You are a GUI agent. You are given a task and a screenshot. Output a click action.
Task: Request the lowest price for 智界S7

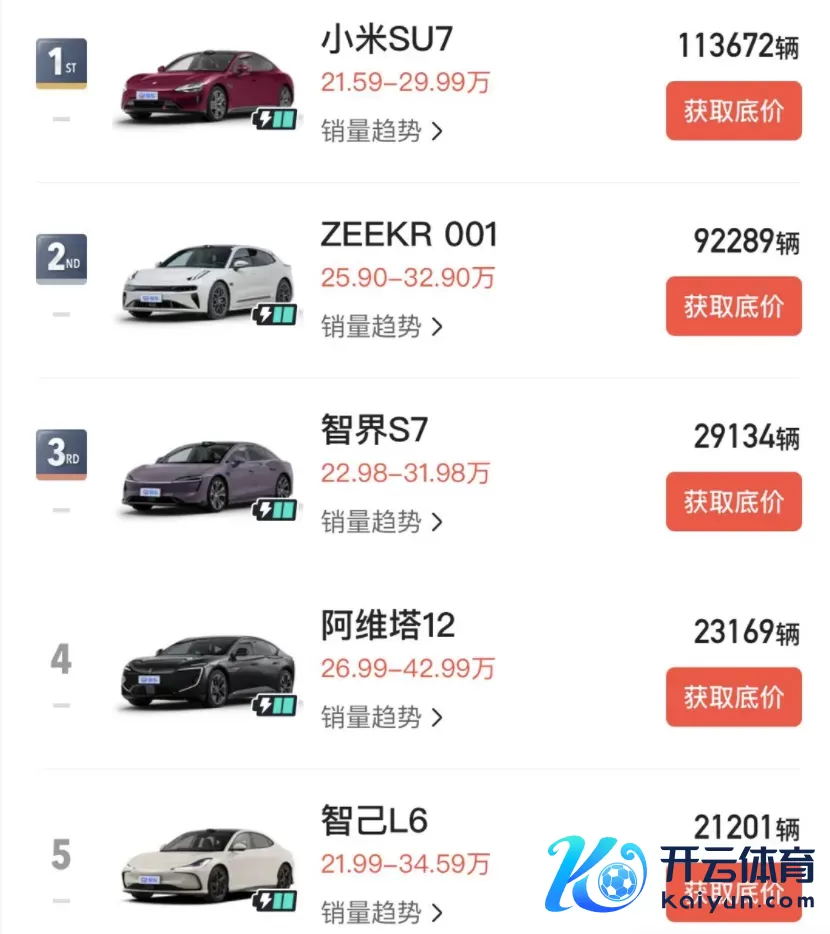coord(733,501)
